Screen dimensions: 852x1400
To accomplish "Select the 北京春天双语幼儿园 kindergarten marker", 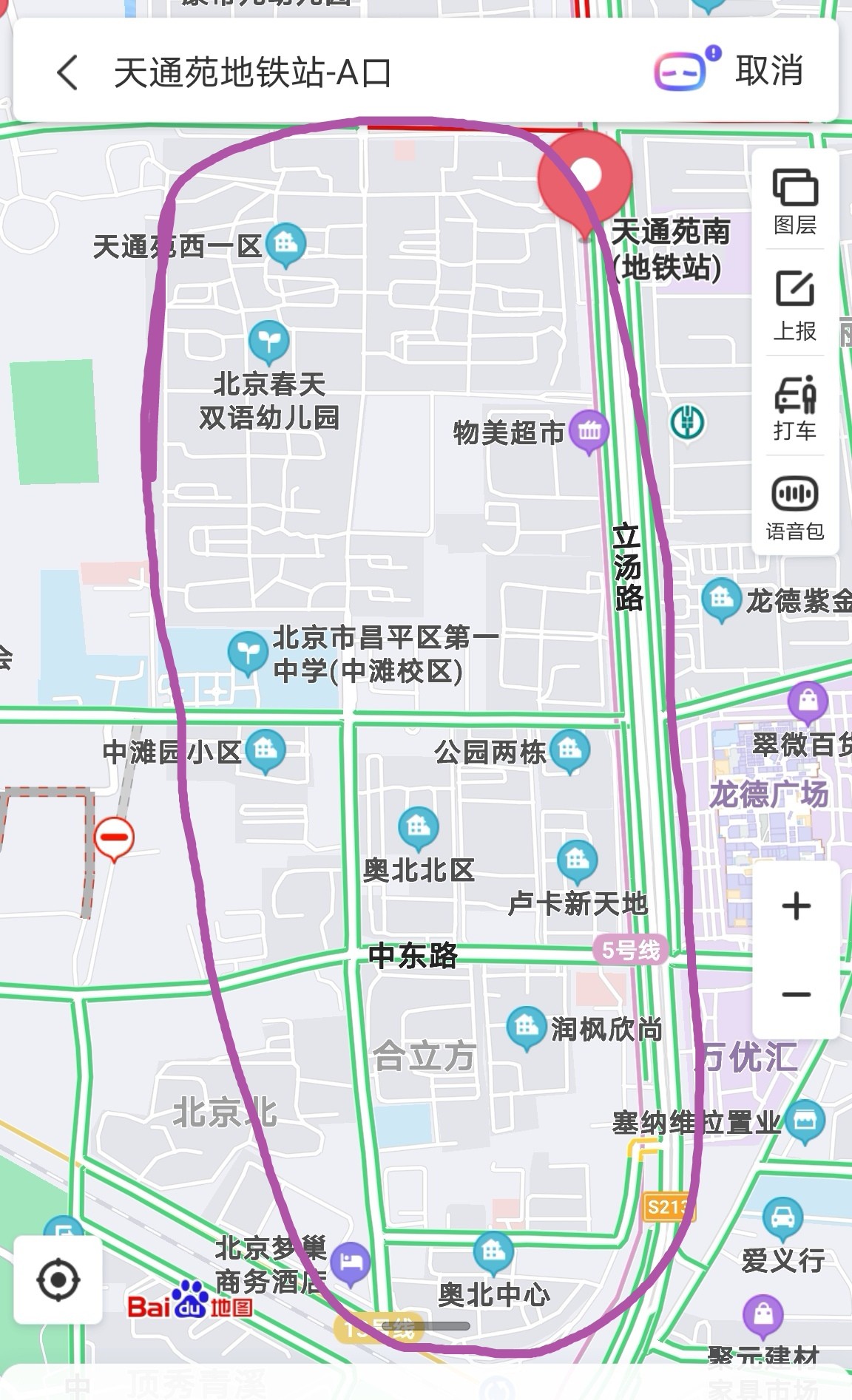I will point(270,339).
